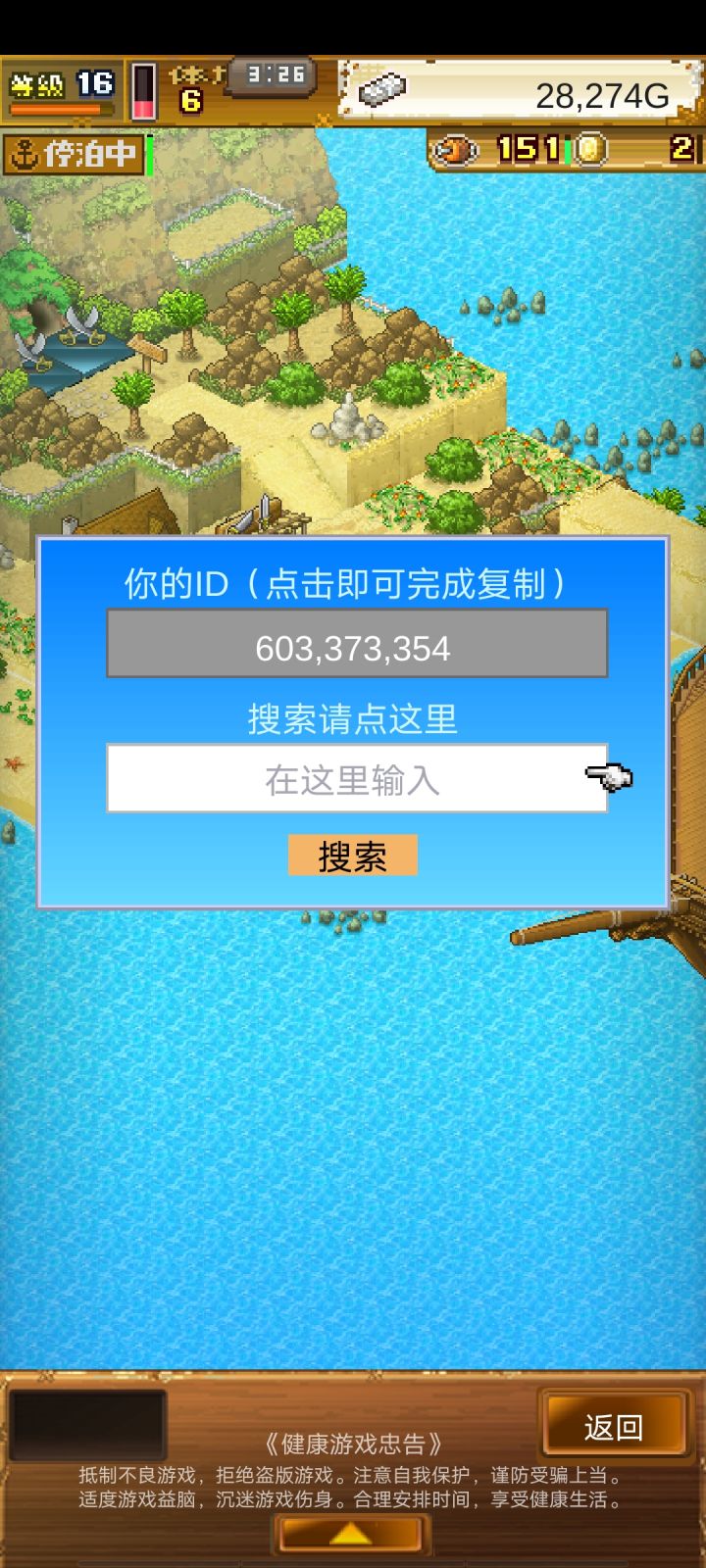Click the 28,274G money display

click(x=601, y=95)
